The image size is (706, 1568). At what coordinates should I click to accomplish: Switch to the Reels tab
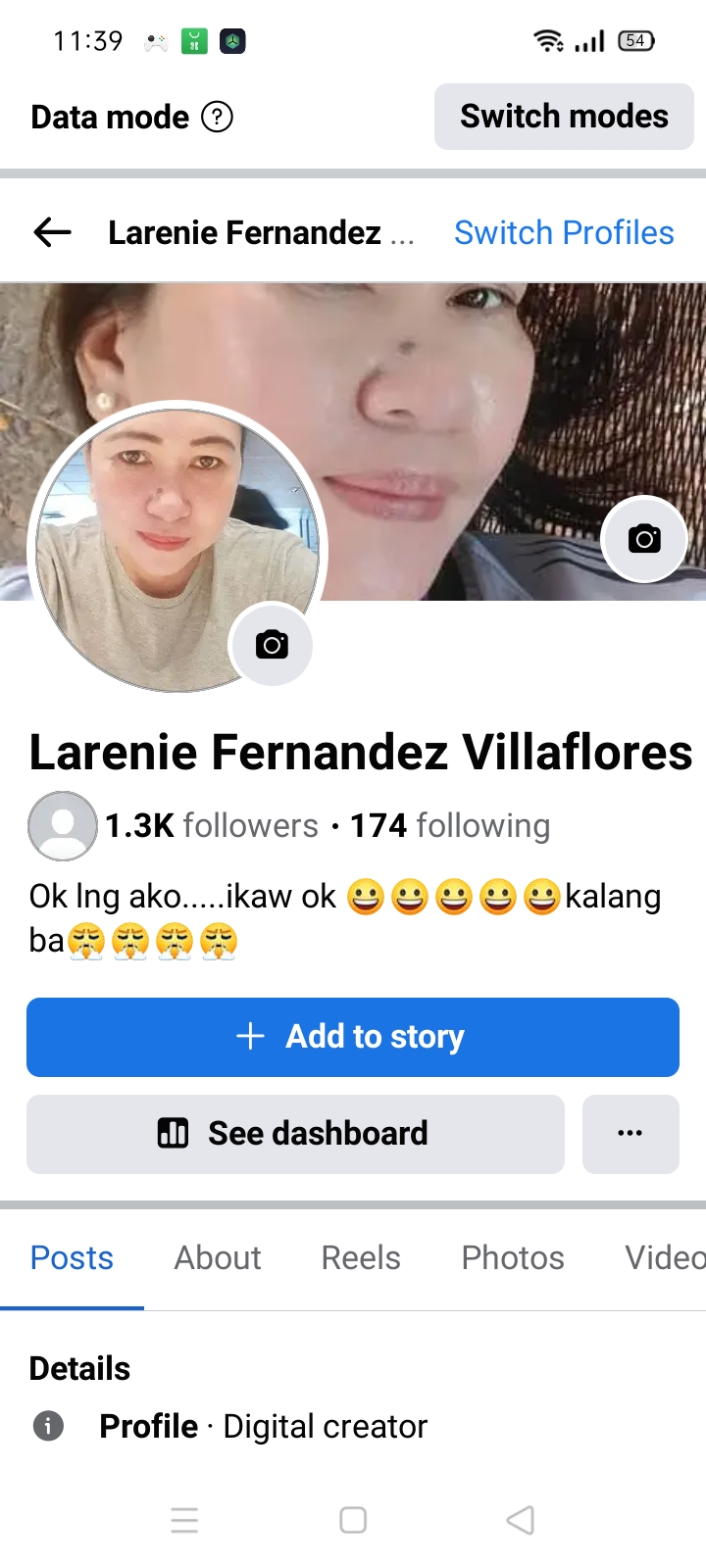click(x=361, y=1257)
